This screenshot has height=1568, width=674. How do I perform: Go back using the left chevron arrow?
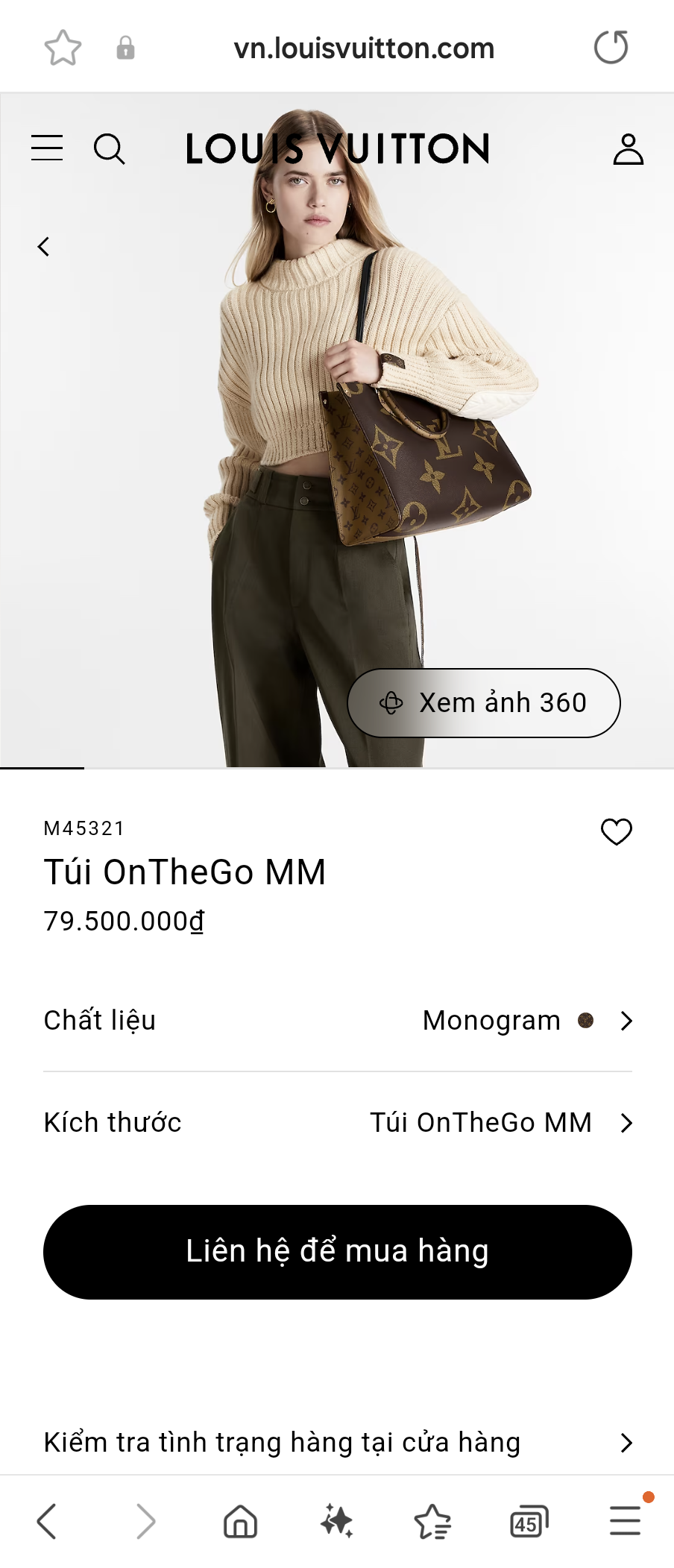tap(42, 246)
